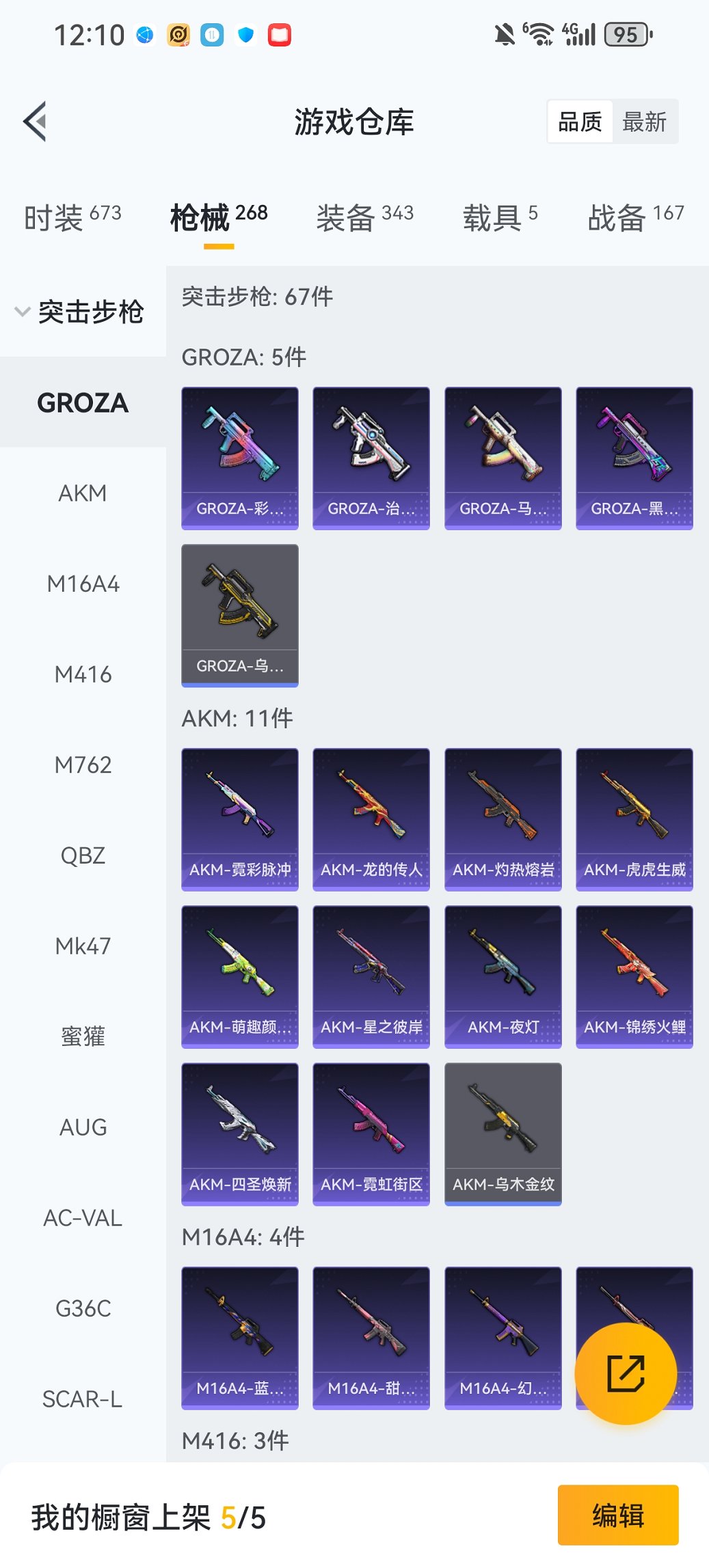This screenshot has width=709, height=1568.
Task: Switch to the 载具 tab
Action: pos(500,217)
